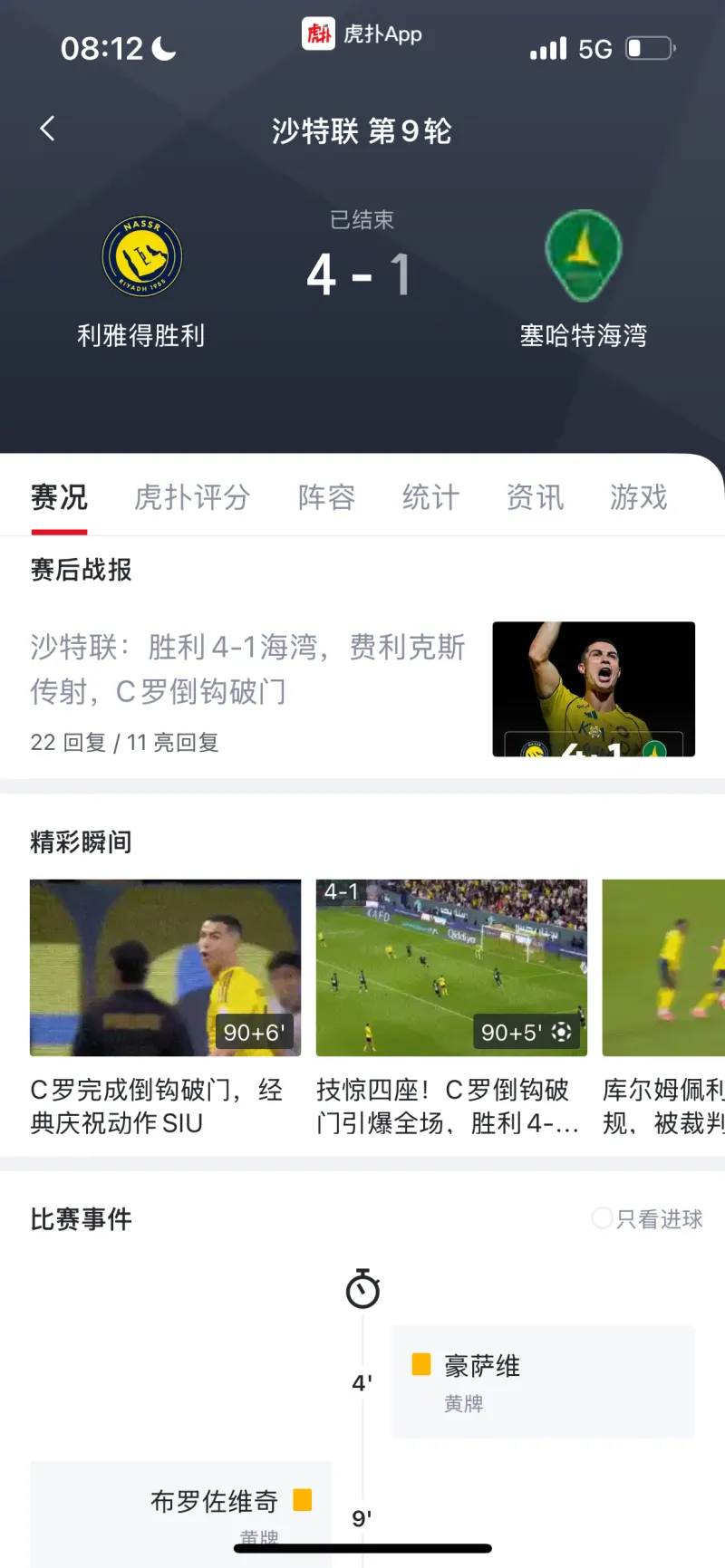Viewport: 725px width, 1568px height.
Task: Open 豪萨维 yellow card event at 4'
Action: pos(543,1381)
